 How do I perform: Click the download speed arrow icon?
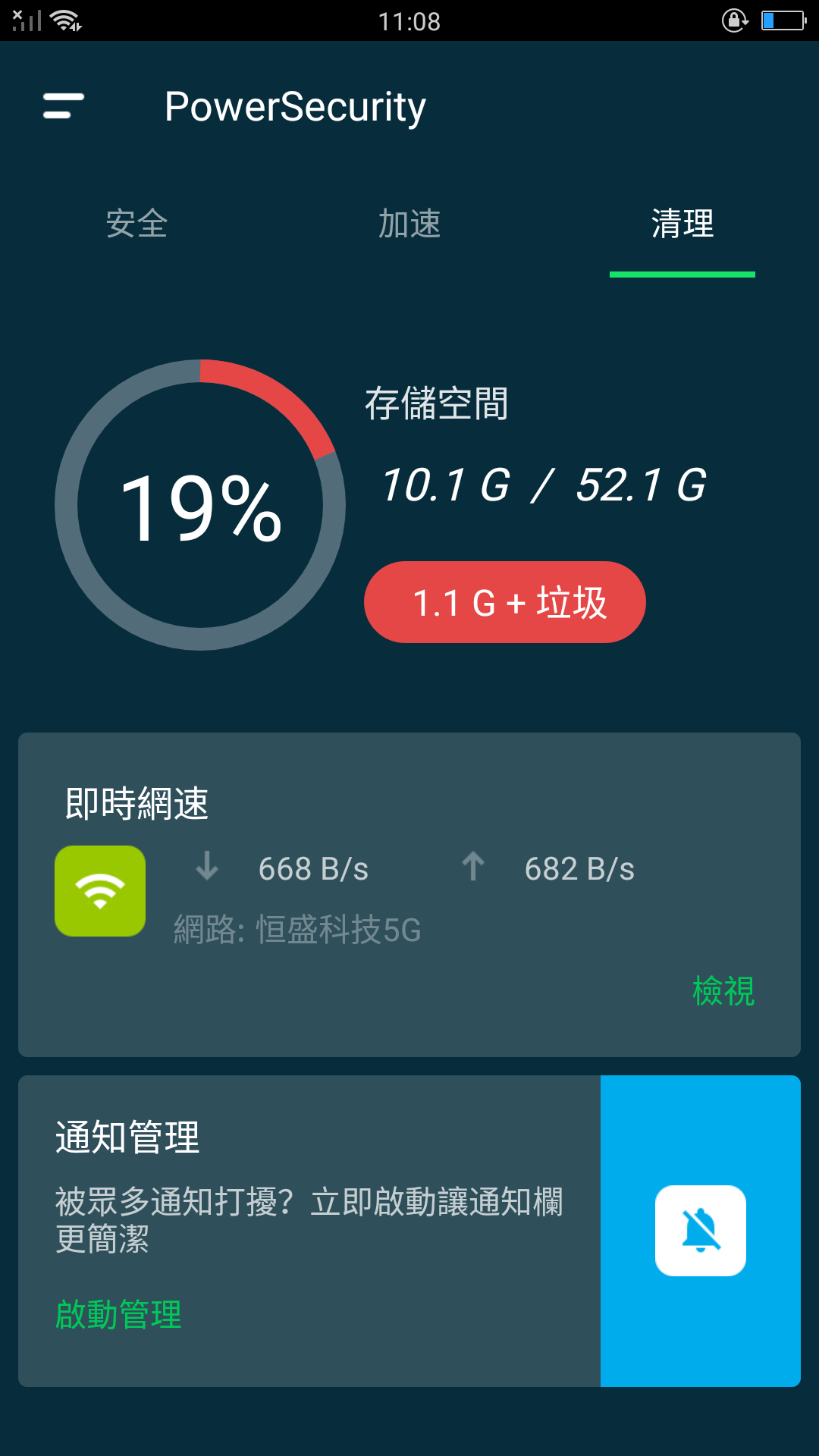[206, 867]
